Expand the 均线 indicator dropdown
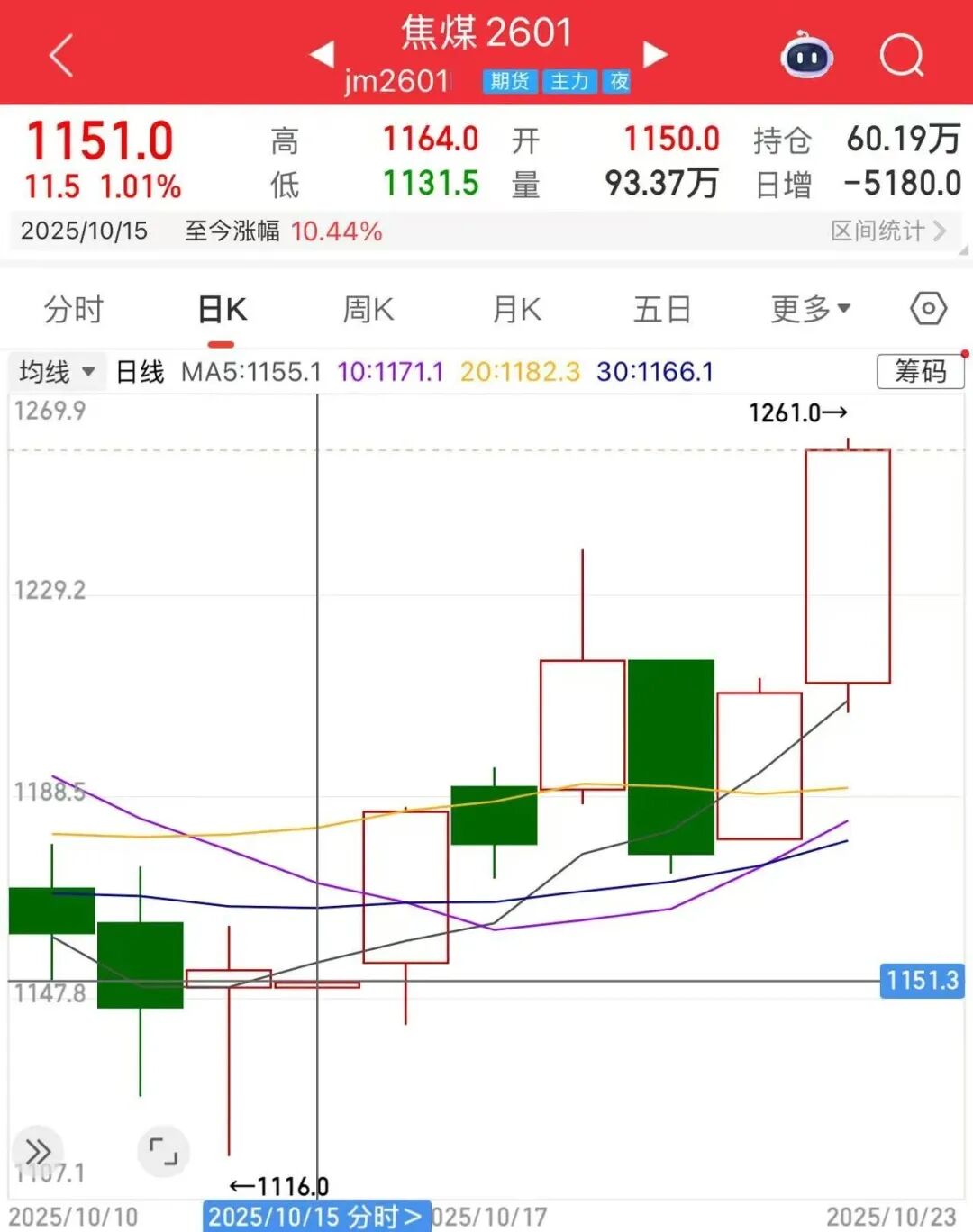 pos(57,371)
